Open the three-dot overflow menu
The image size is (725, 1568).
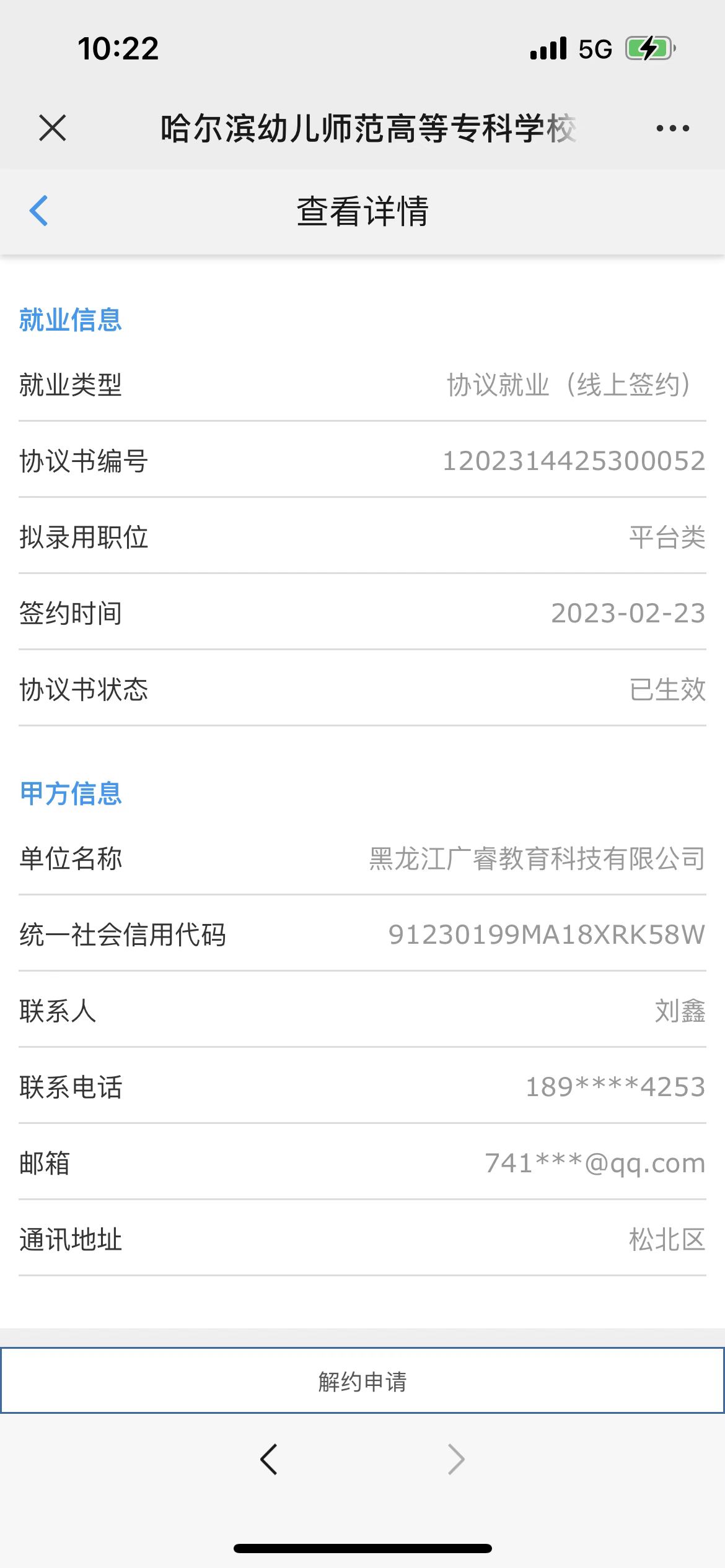pyautogui.click(x=672, y=128)
